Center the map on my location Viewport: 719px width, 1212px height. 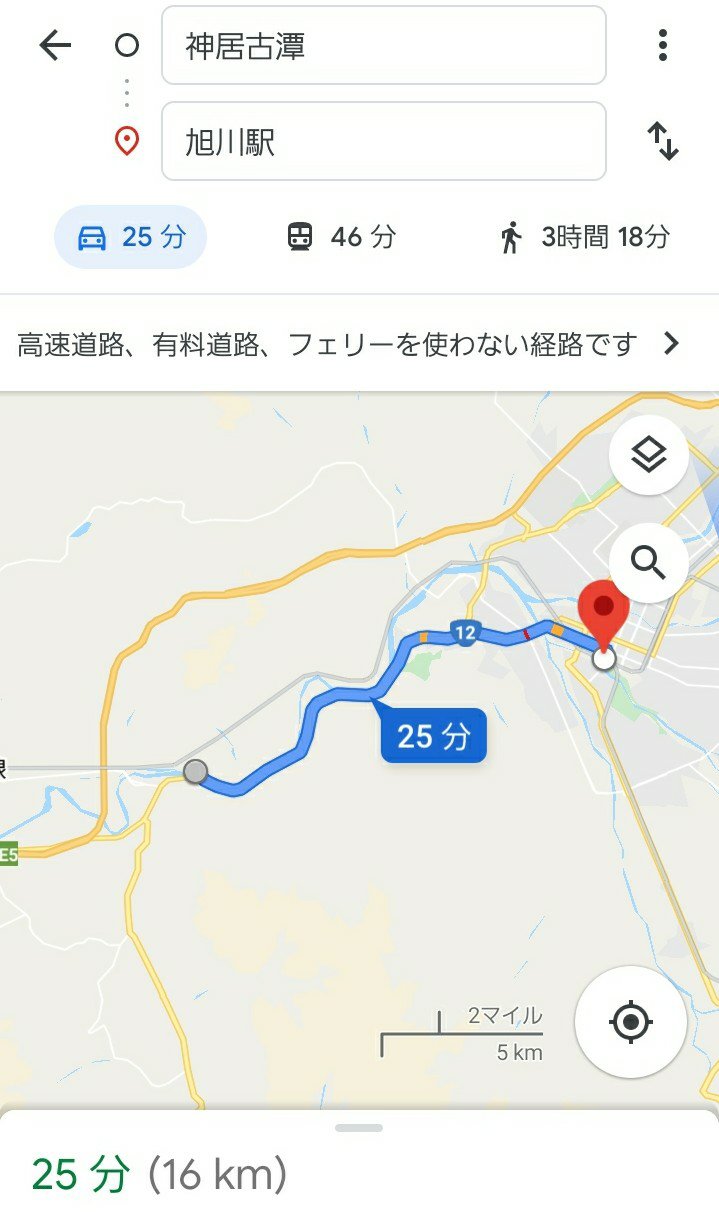630,1022
